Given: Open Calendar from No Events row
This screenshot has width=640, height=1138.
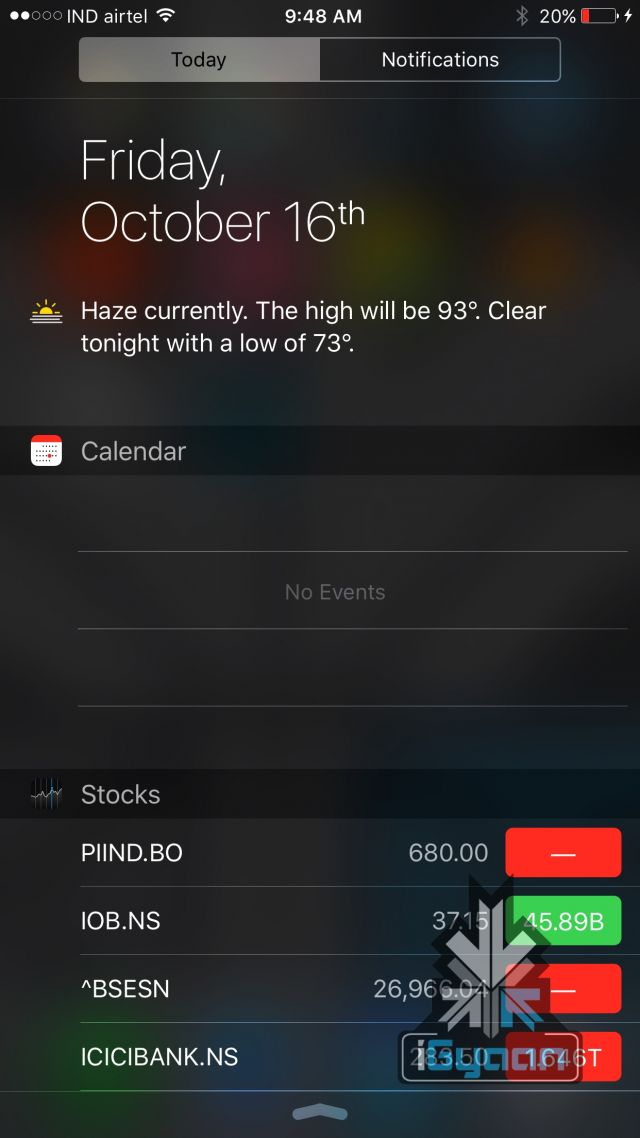Looking at the screenshot, I should click(334, 592).
